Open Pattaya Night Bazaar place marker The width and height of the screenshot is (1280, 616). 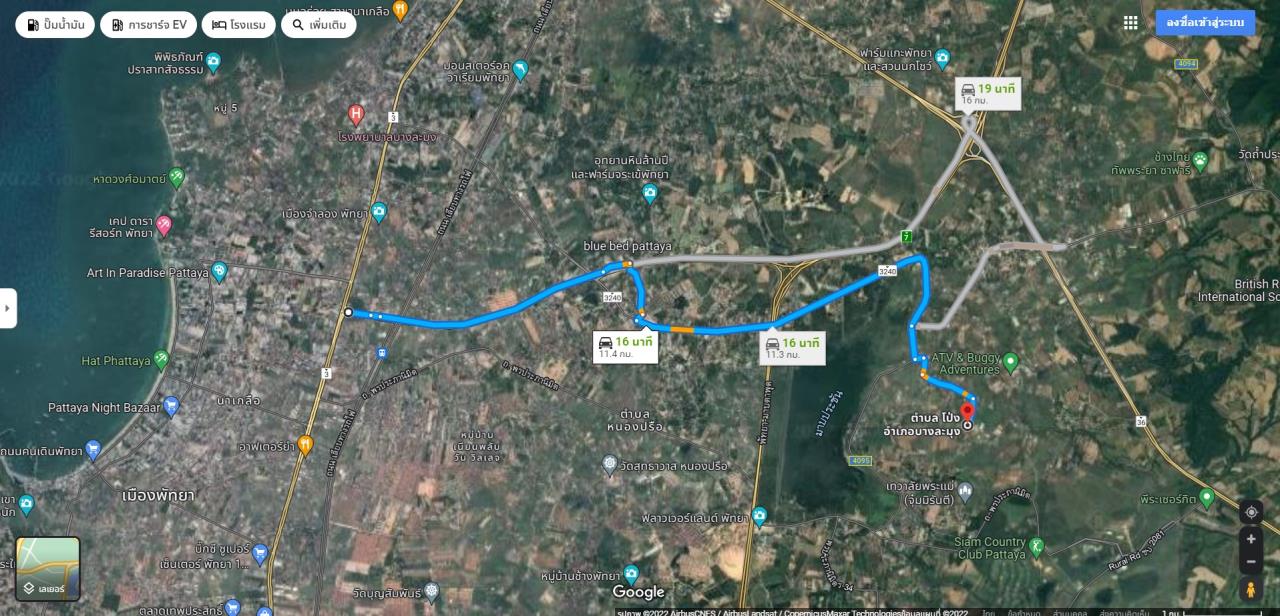click(171, 407)
